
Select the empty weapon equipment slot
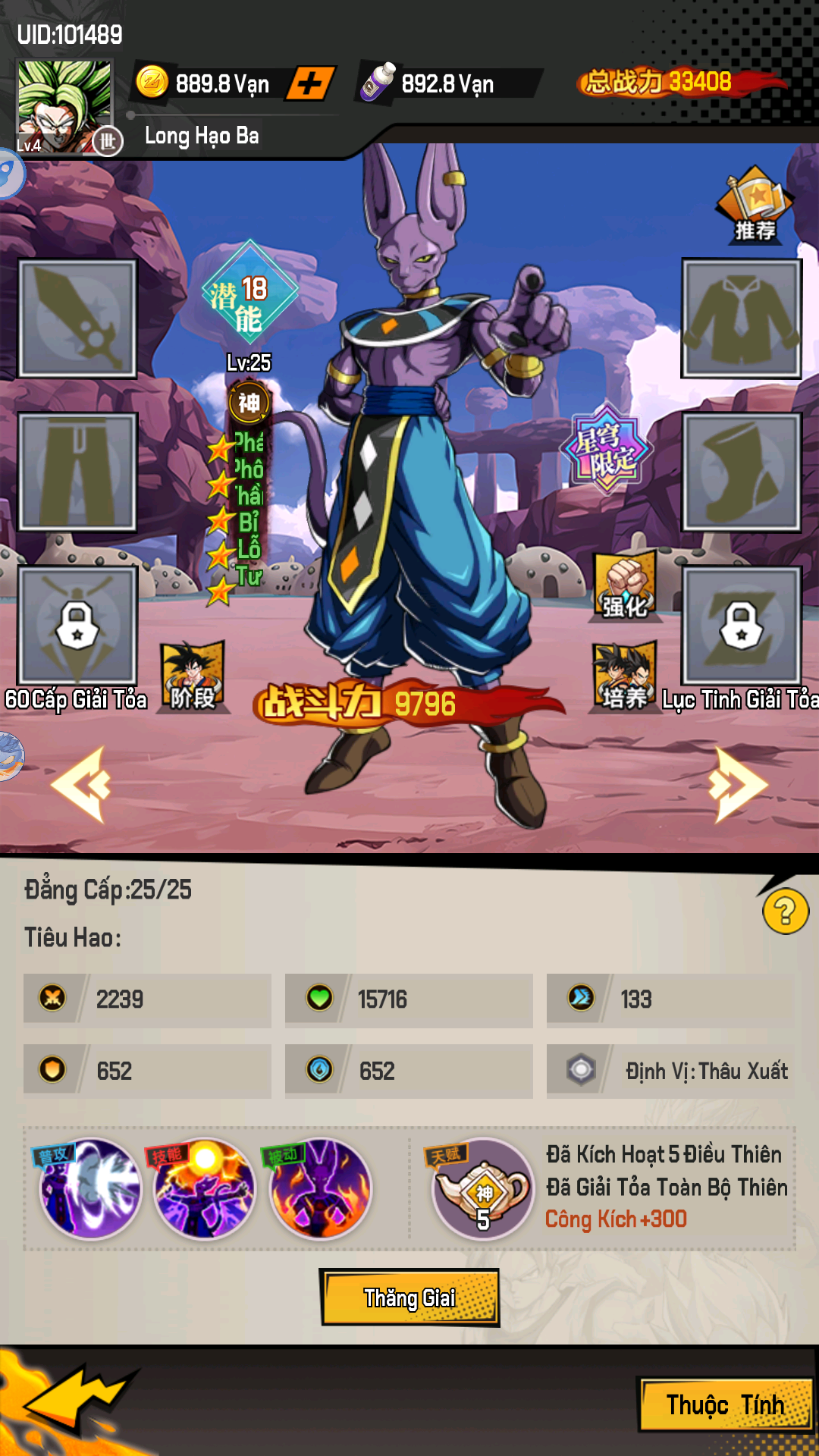[x=77, y=318]
